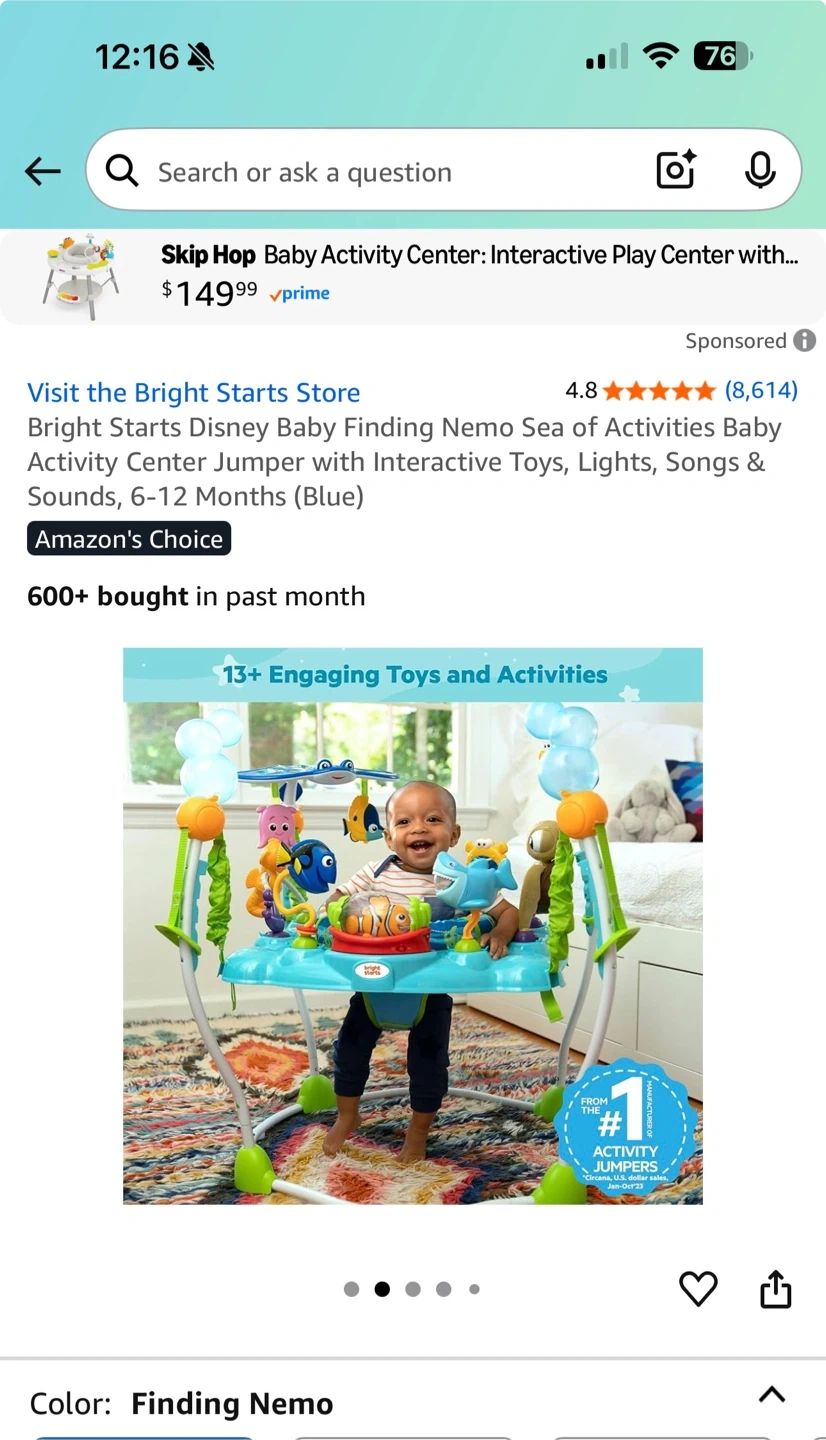Collapse the Color options section
The image size is (826, 1440).
point(772,1395)
